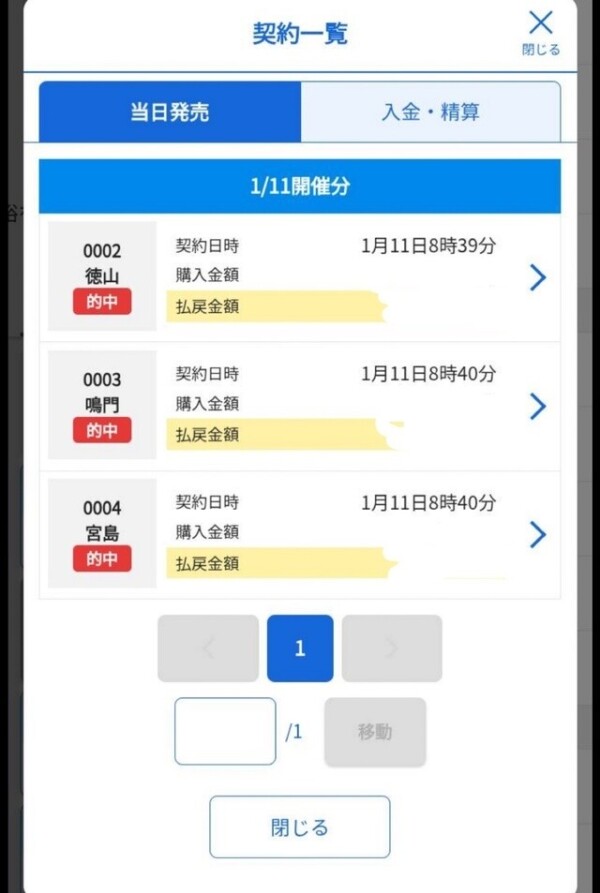Select the 当日発売 tab
600x893 pixels.
pos(169,112)
